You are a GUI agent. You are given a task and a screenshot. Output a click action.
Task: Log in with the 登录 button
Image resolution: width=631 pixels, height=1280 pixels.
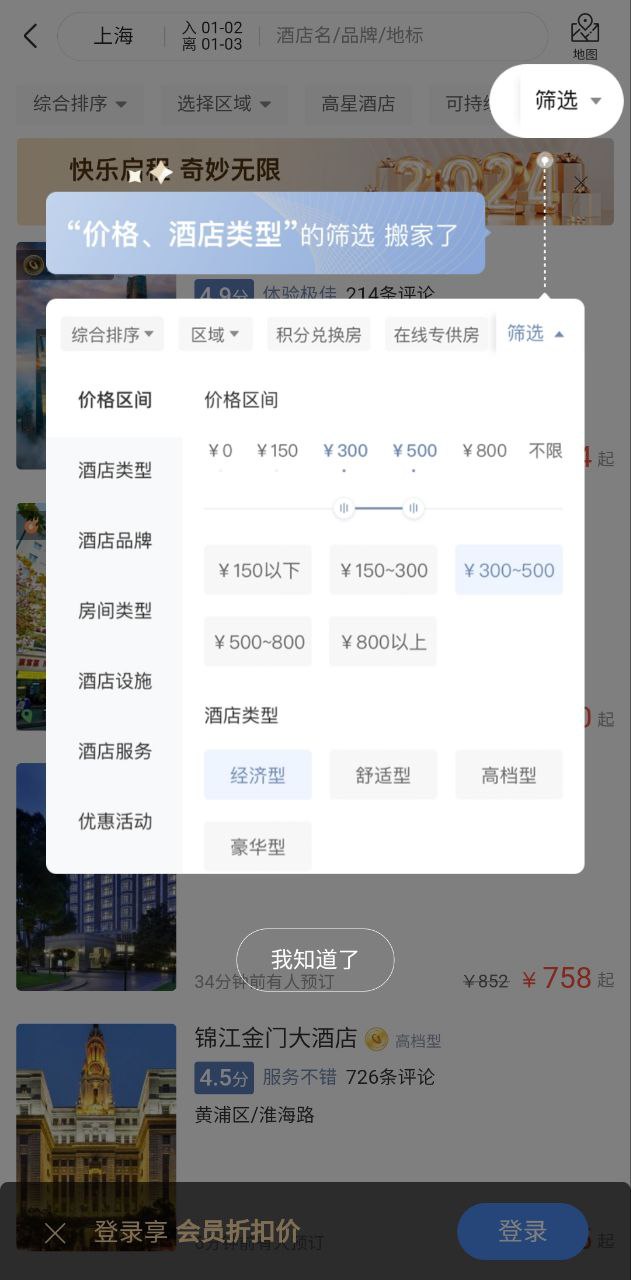pos(522,1232)
